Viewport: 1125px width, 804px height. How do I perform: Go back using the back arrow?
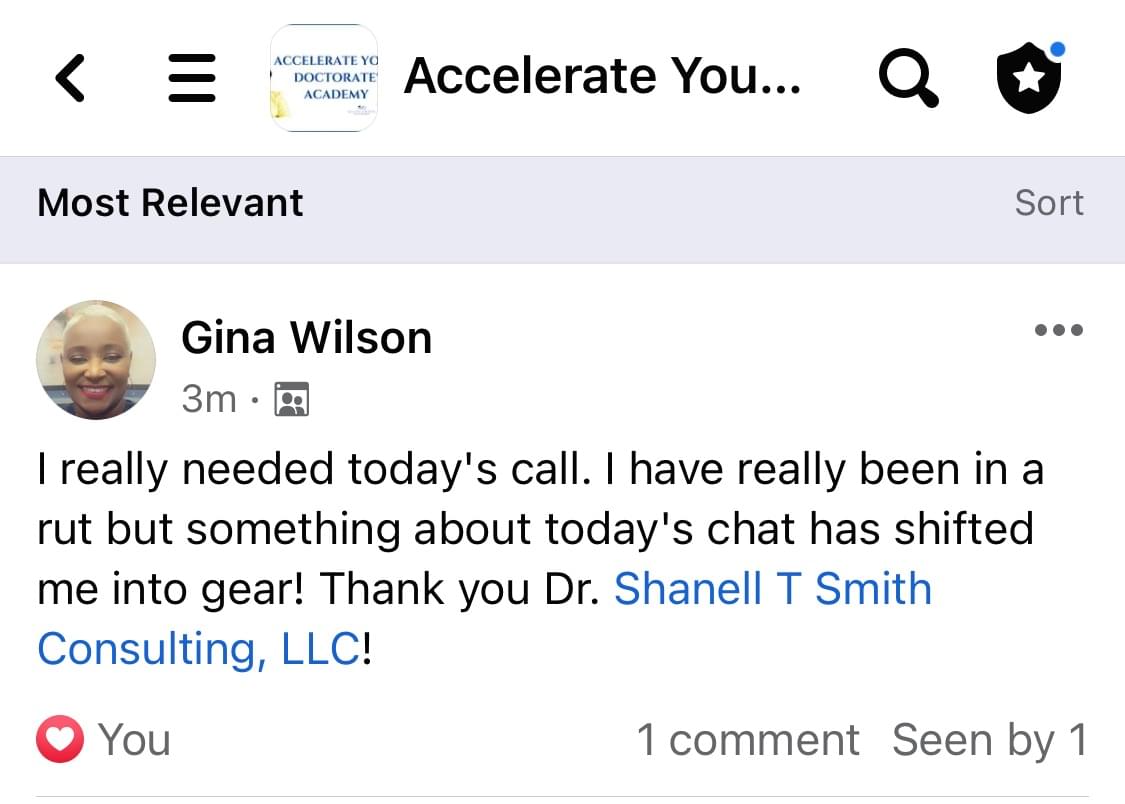[70, 78]
